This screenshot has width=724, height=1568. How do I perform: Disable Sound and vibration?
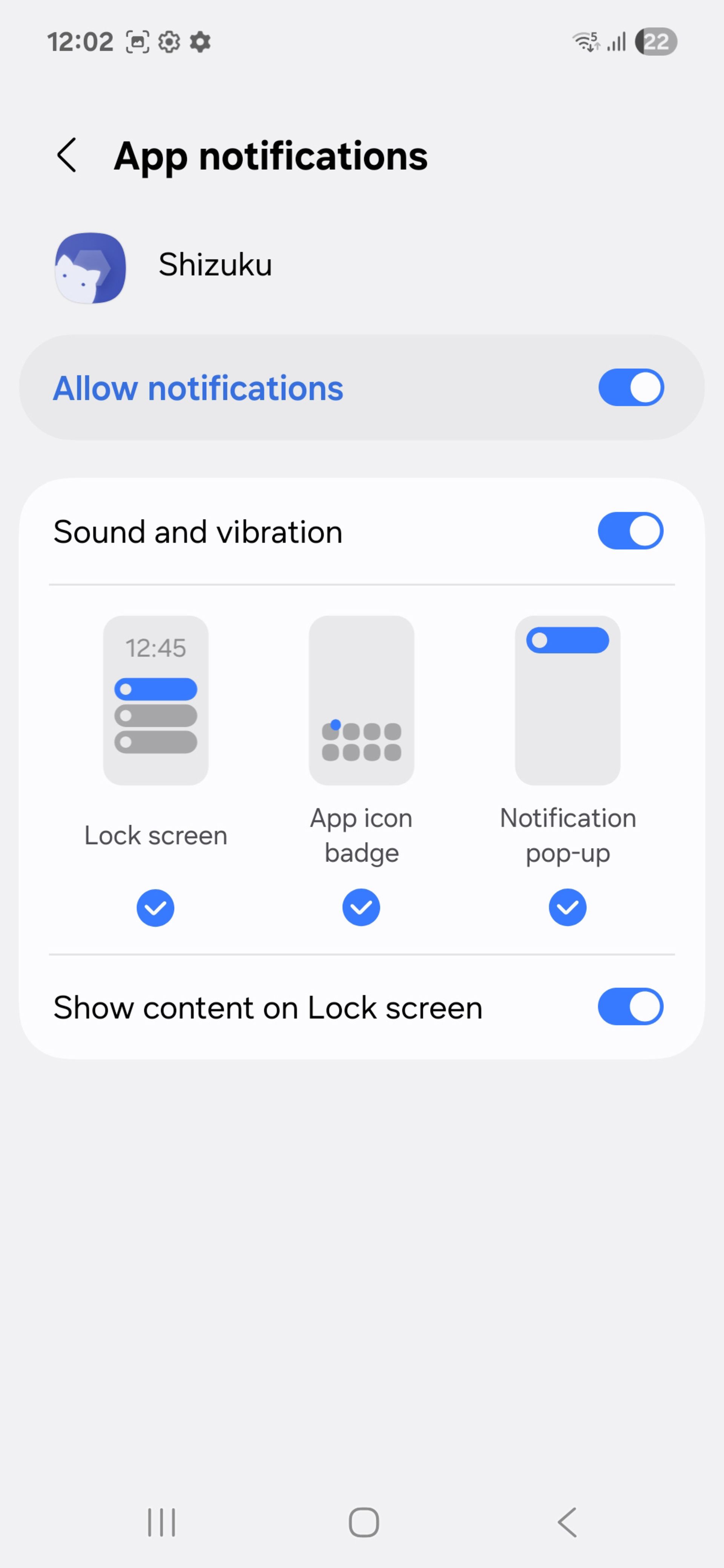point(630,531)
